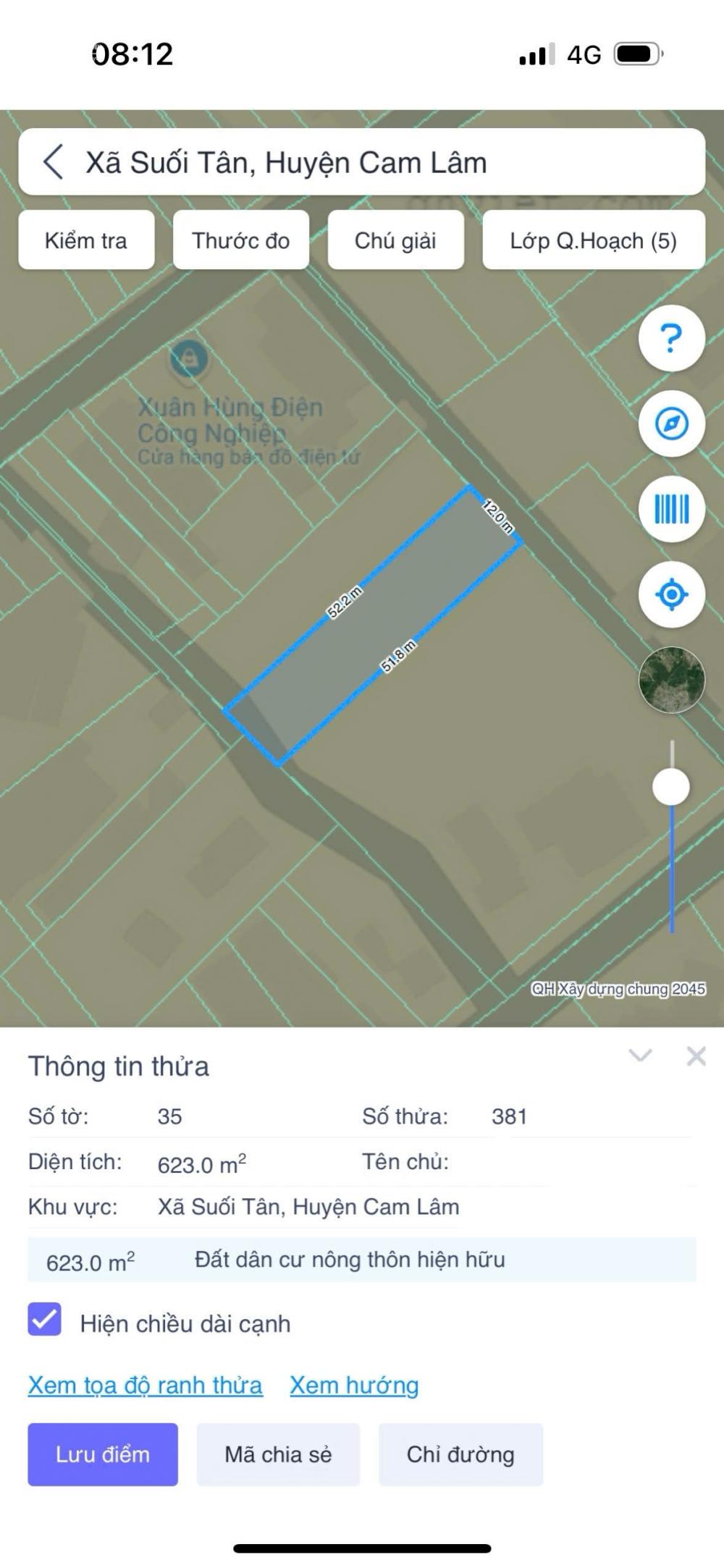Screen dimensions: 724x1568
Task: Tap the Kiểm tra button
Action: 86,240
